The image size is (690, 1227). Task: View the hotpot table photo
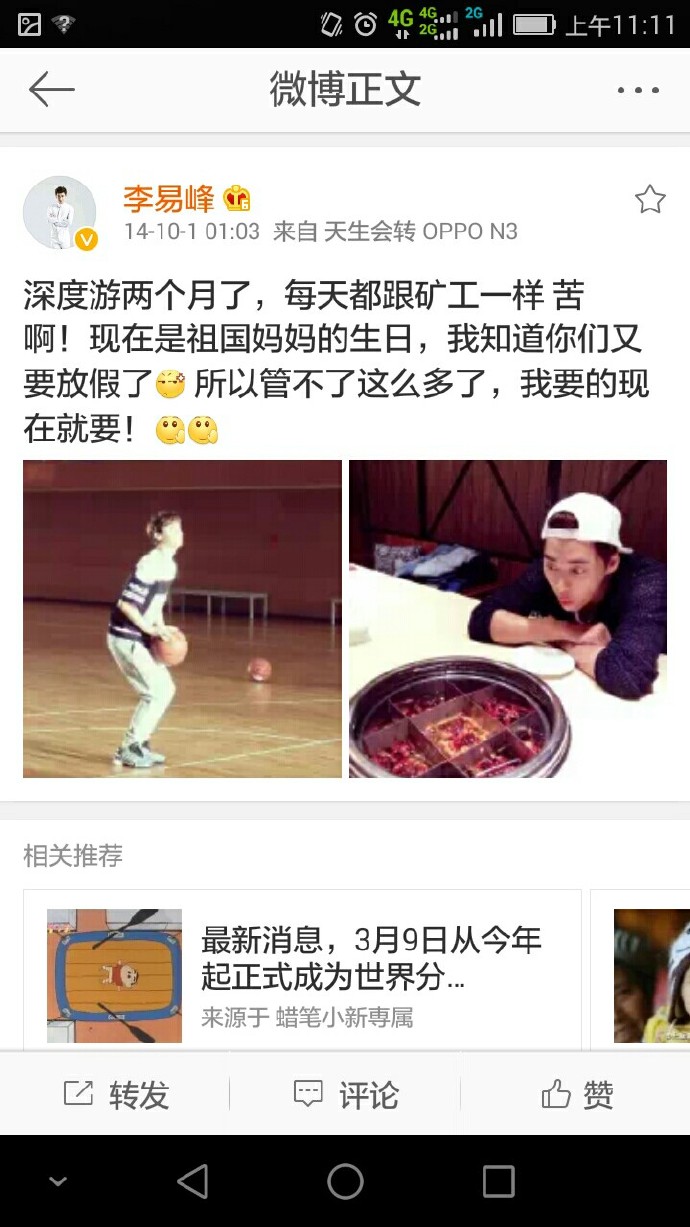coord(507,619)
